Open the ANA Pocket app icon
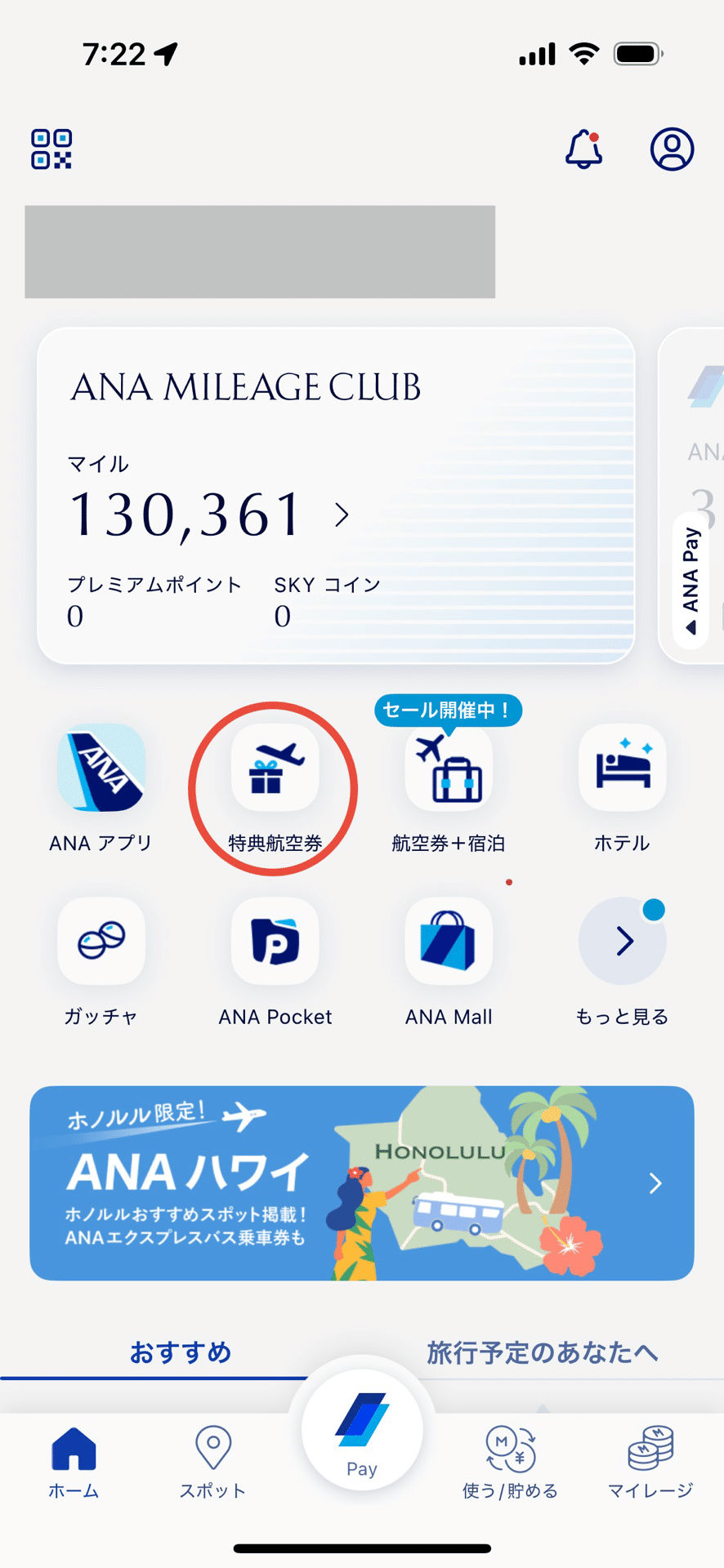This screenshot has width=724, height=1568. pyautogui.click(x=274, y=941)
